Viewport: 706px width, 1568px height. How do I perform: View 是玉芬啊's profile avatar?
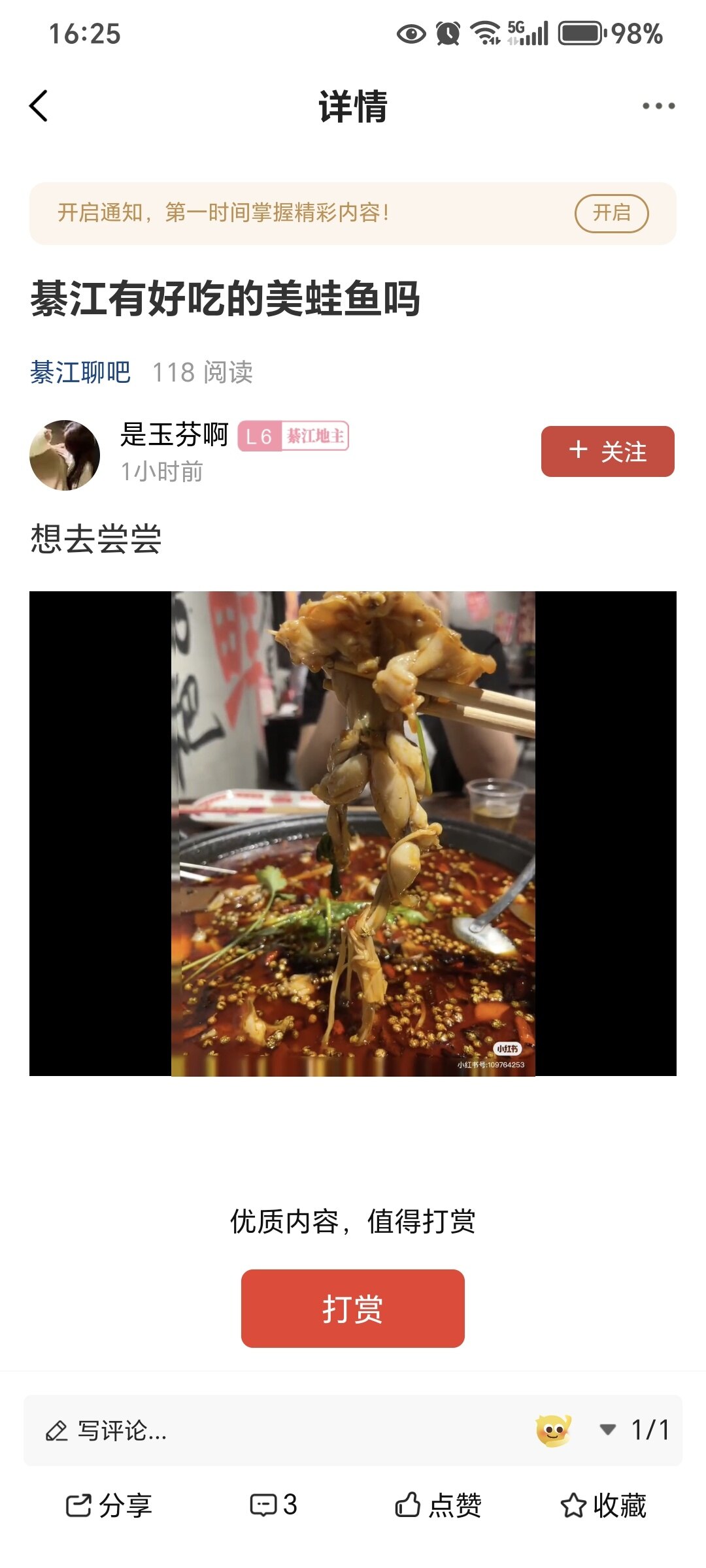point(65,455)
